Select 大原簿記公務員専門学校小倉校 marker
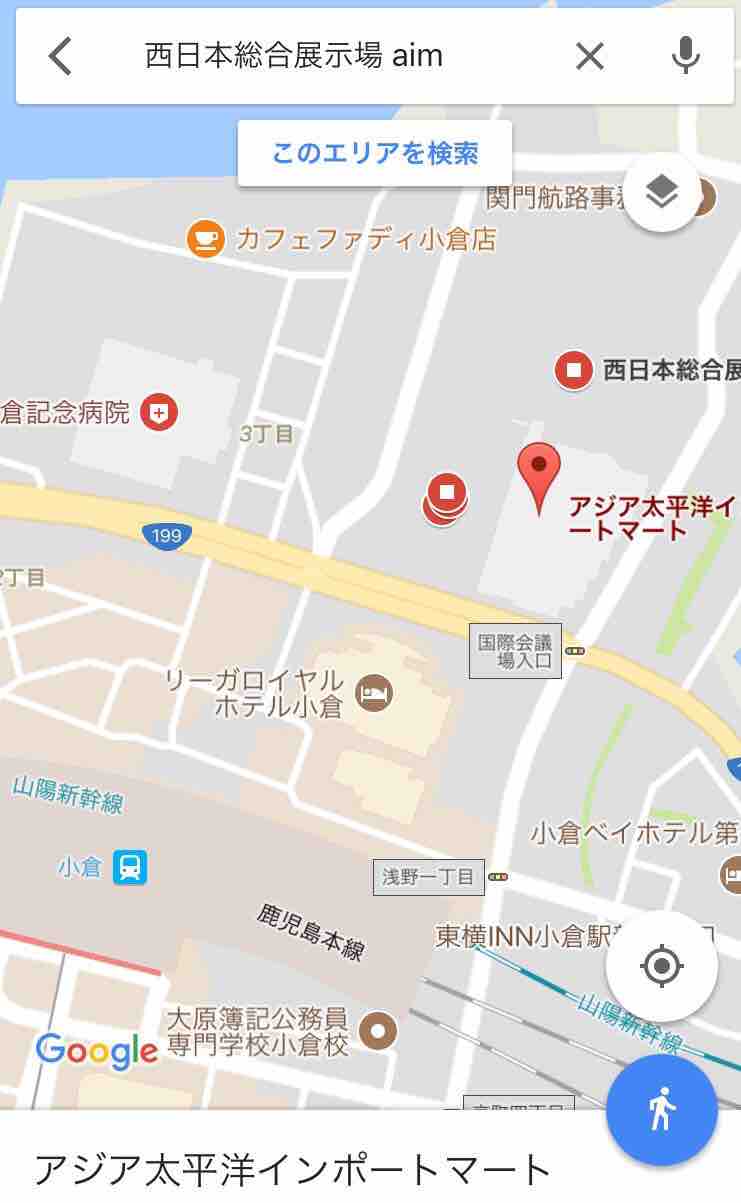The height and width of the screenshot is (1203, 741). click(378, 1030)
